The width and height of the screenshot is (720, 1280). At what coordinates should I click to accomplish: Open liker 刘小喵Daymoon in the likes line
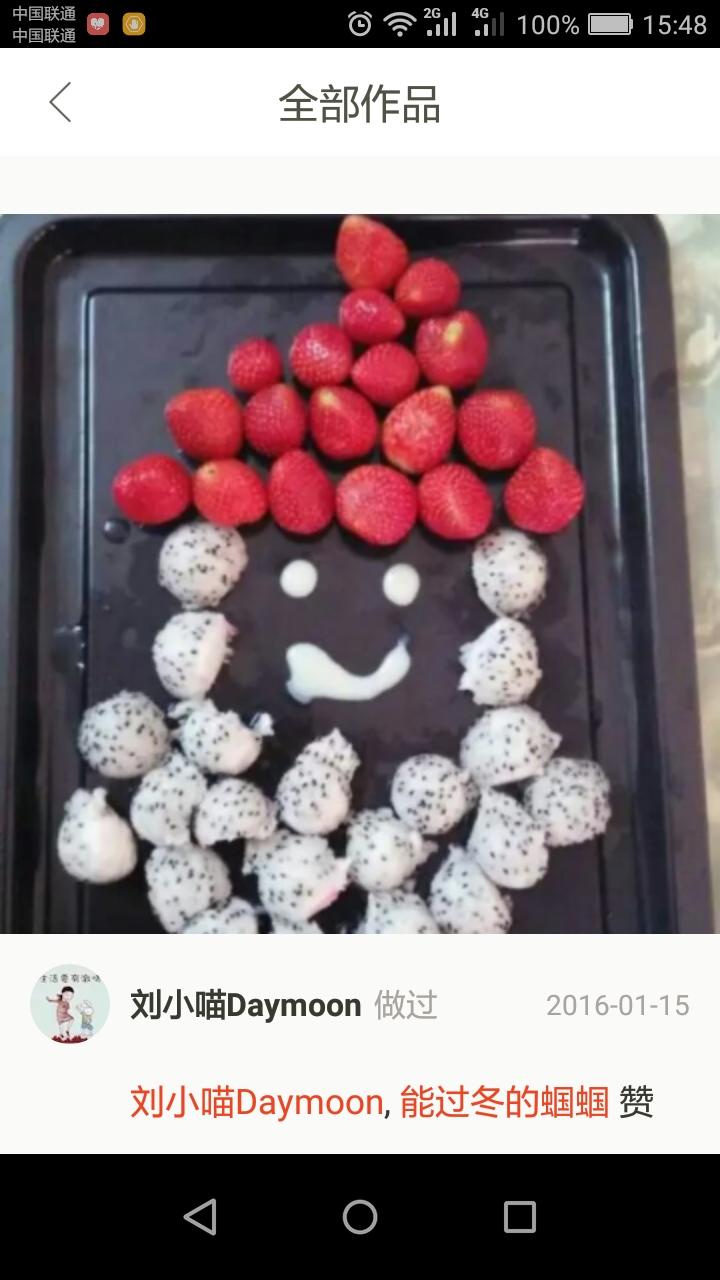[256, 1102]
